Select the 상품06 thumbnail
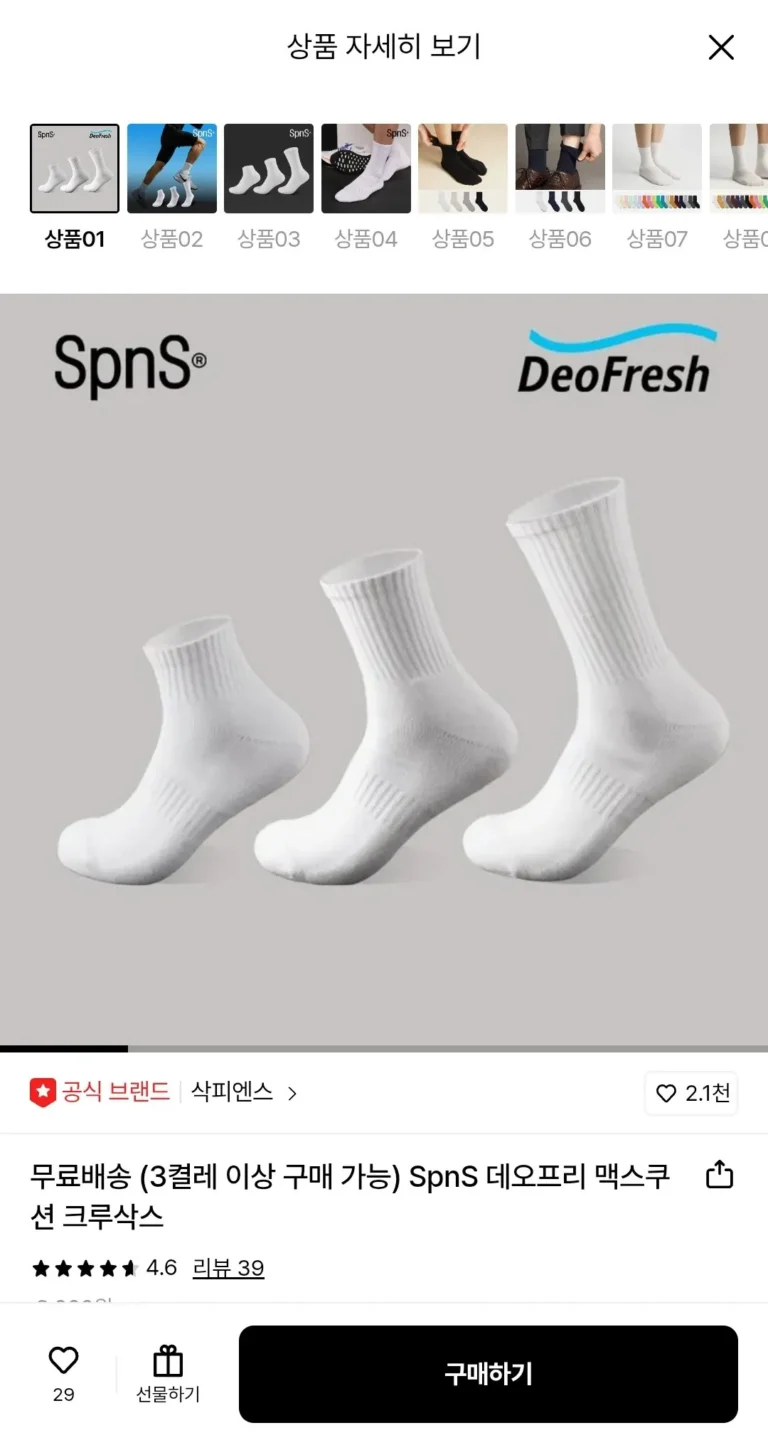This screenshot has height=1445, width=768. tap(560, 169)
